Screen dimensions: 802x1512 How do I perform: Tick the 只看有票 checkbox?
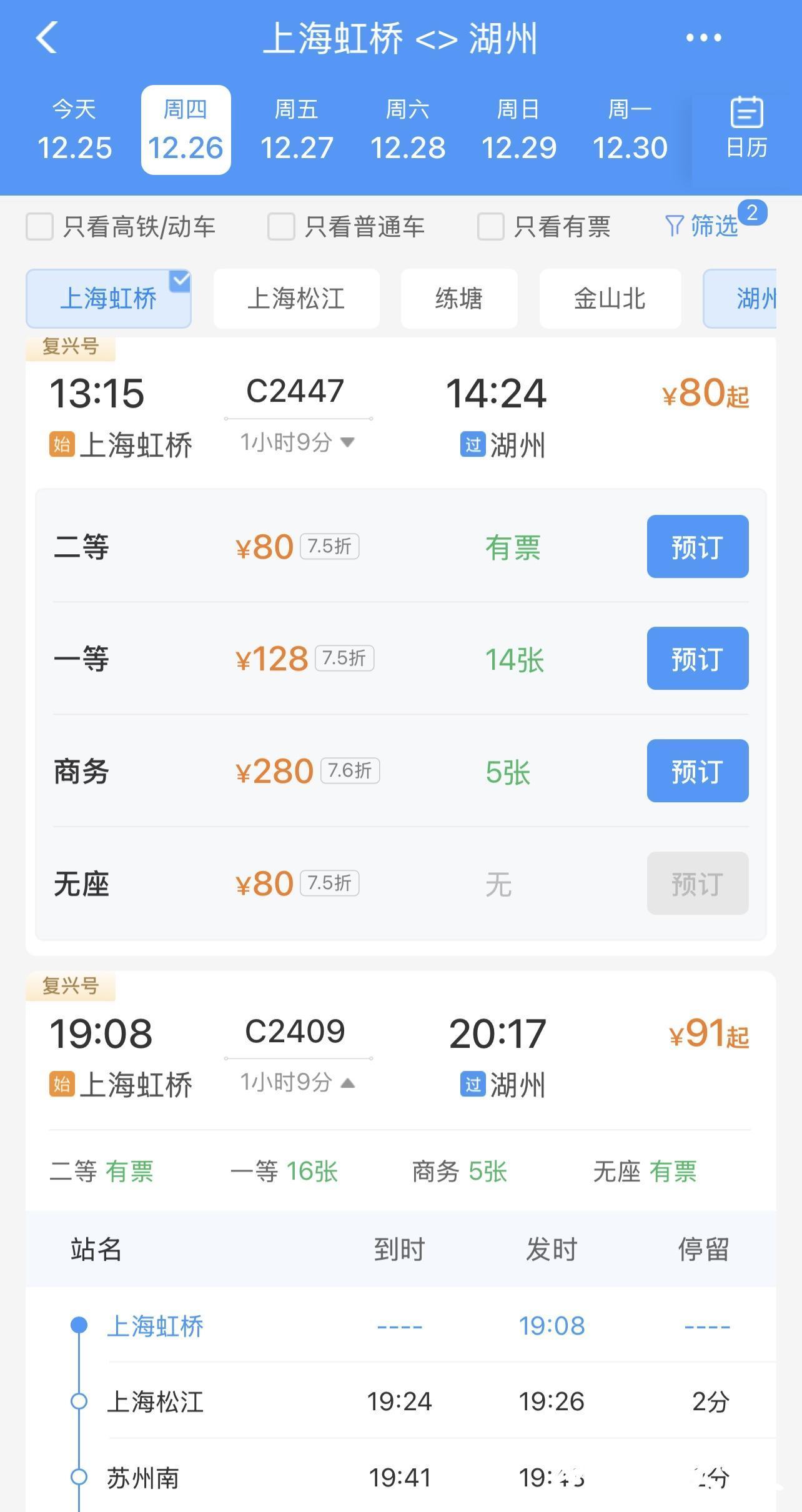click(491, 226)
